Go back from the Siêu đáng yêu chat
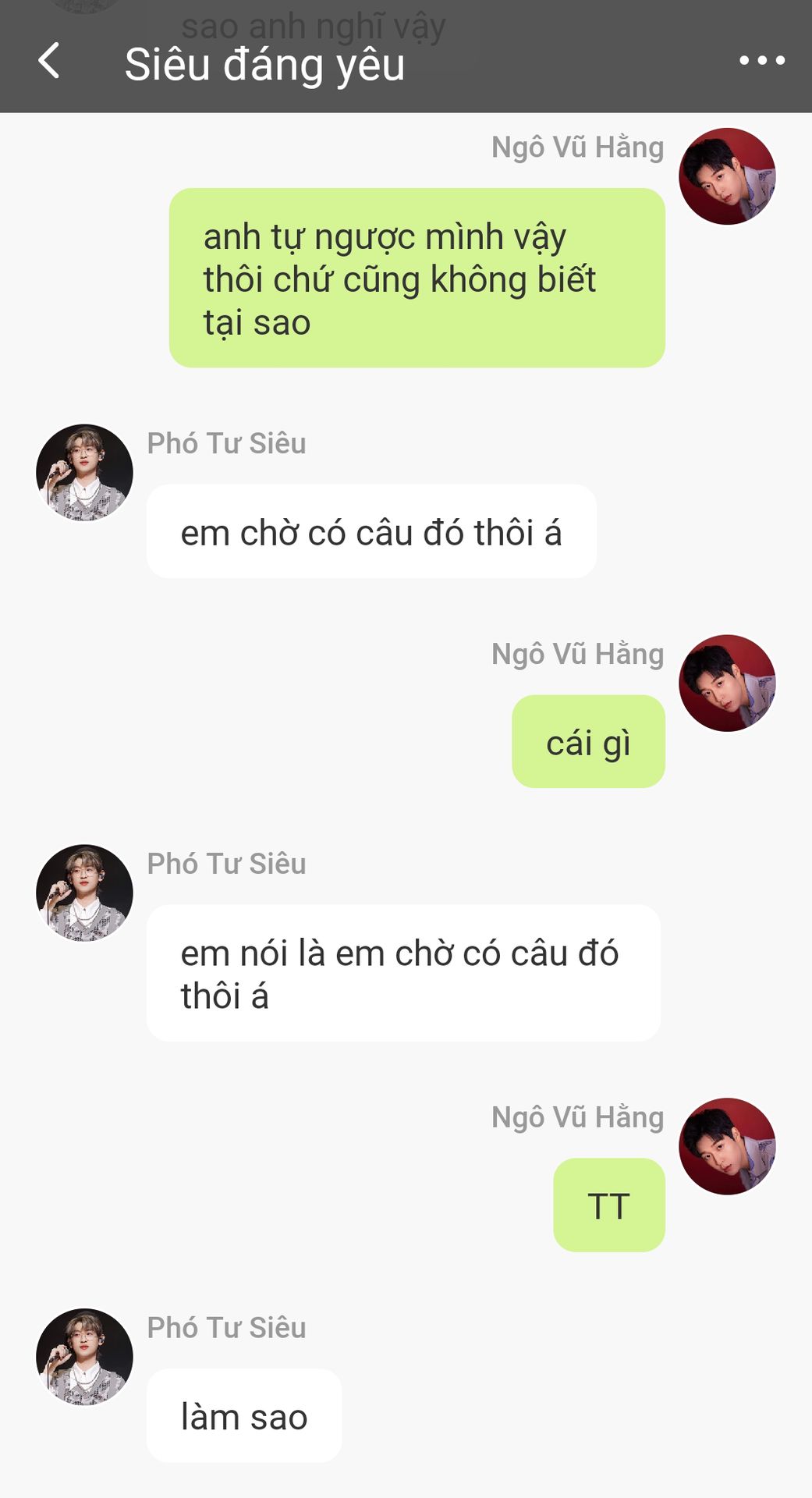The width and height of the screenshot is (812, 1498). (x=48, y=61)
